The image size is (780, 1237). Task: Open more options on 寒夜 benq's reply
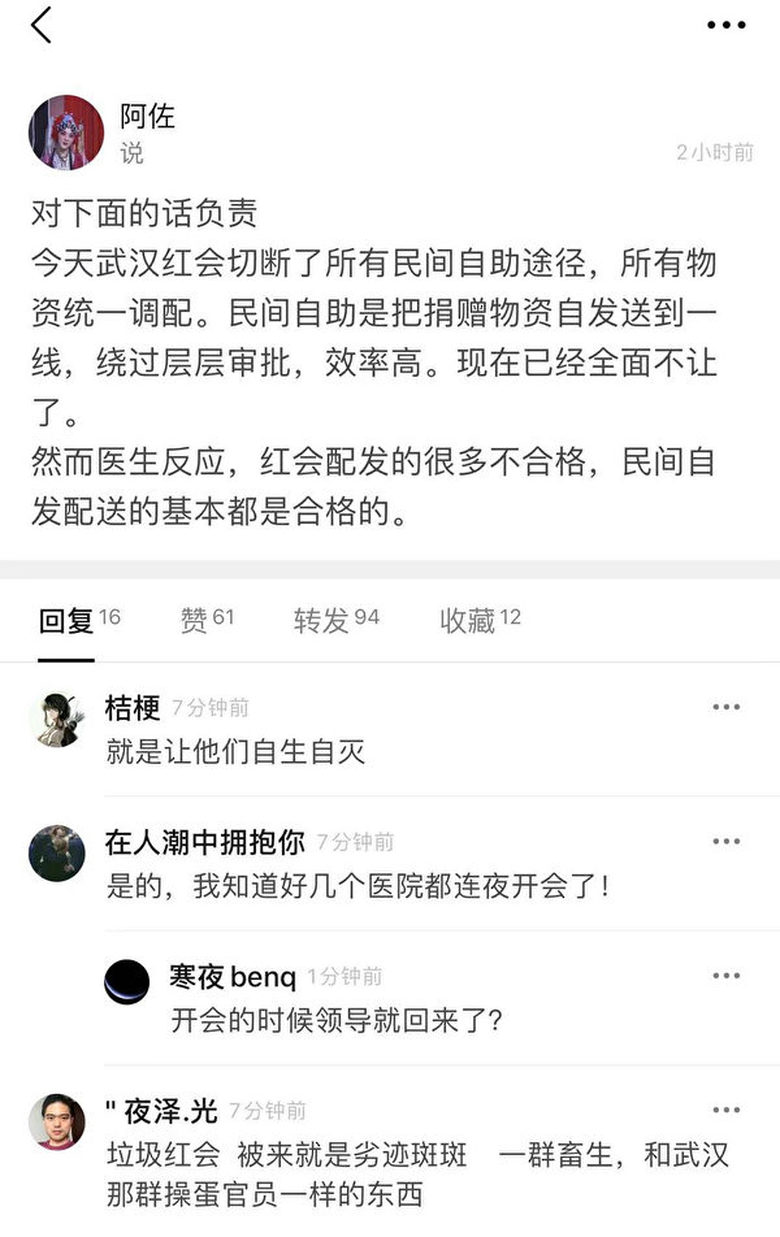(726, 976)
